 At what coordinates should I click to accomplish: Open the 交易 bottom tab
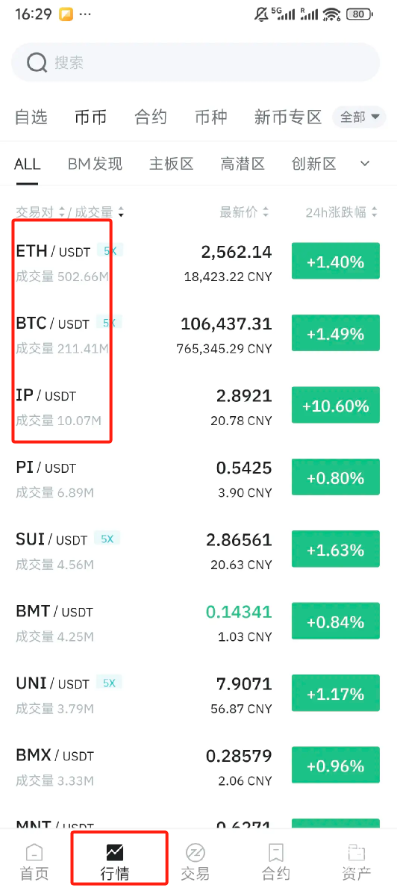pyautogui.click(x=195, y=862)
